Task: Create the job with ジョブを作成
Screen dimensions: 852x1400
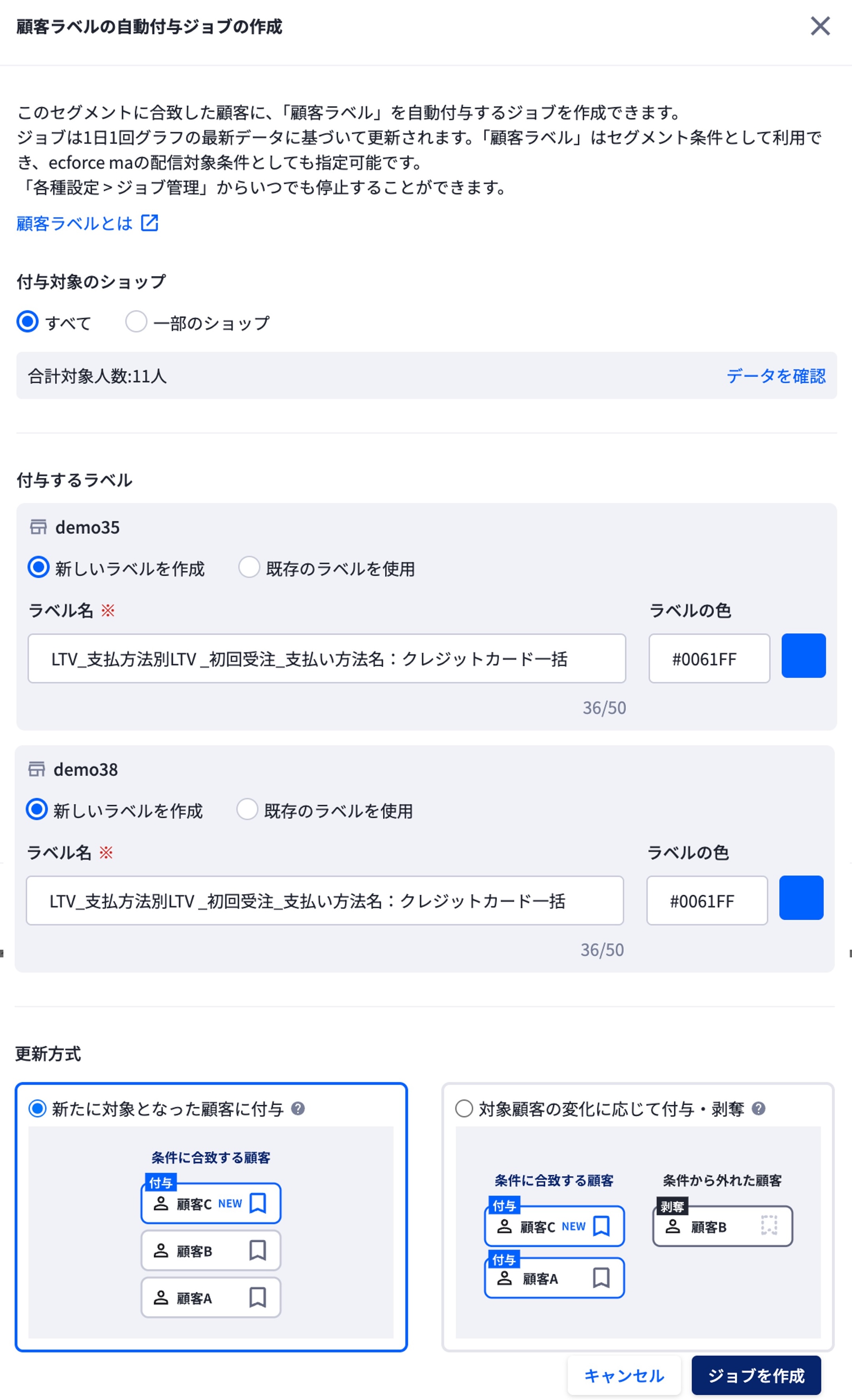Action: click(757, 1375)
